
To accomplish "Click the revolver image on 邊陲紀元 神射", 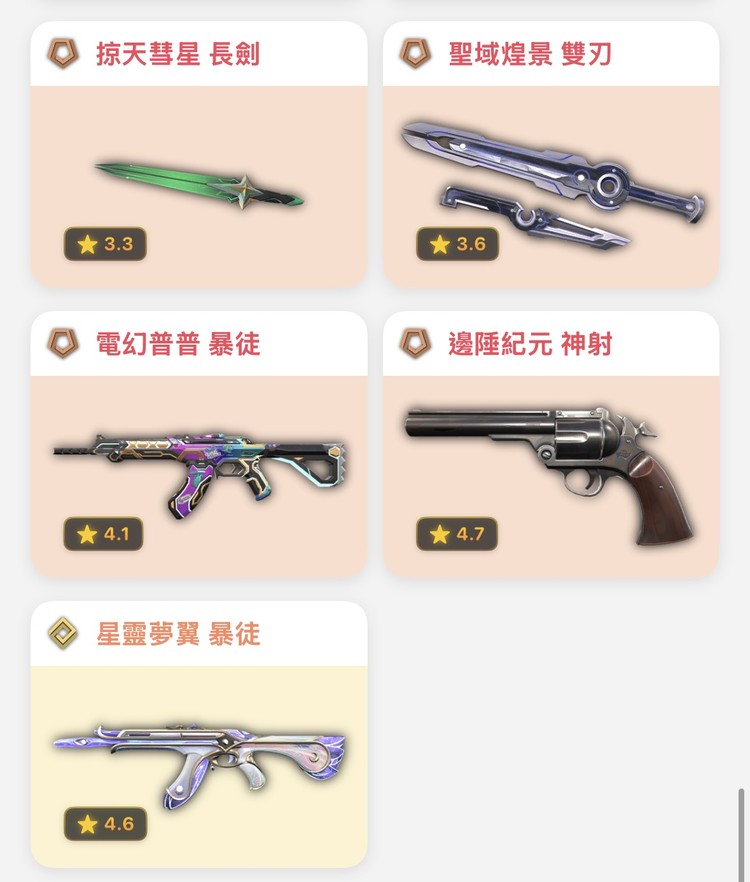I will pos(550,462).
